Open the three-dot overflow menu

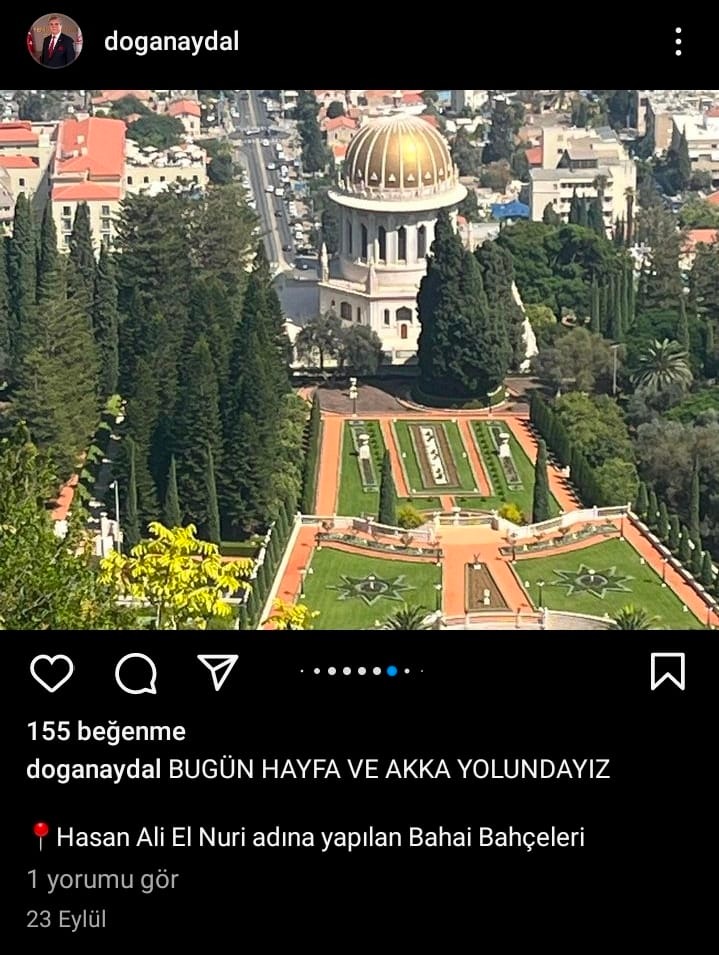678,41
